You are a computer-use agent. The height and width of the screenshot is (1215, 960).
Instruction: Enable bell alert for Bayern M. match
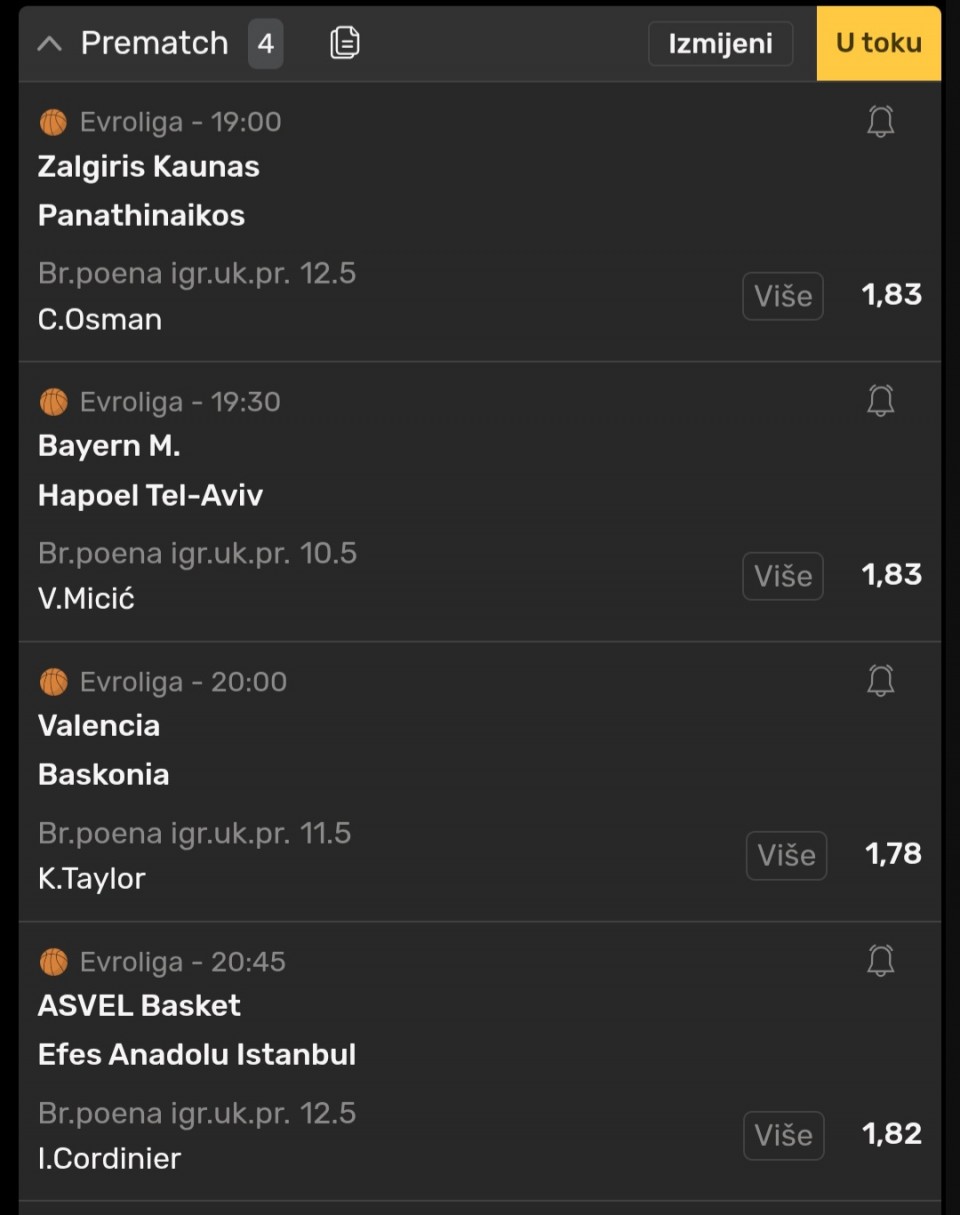pyautogui.click(x=880, y=401)
